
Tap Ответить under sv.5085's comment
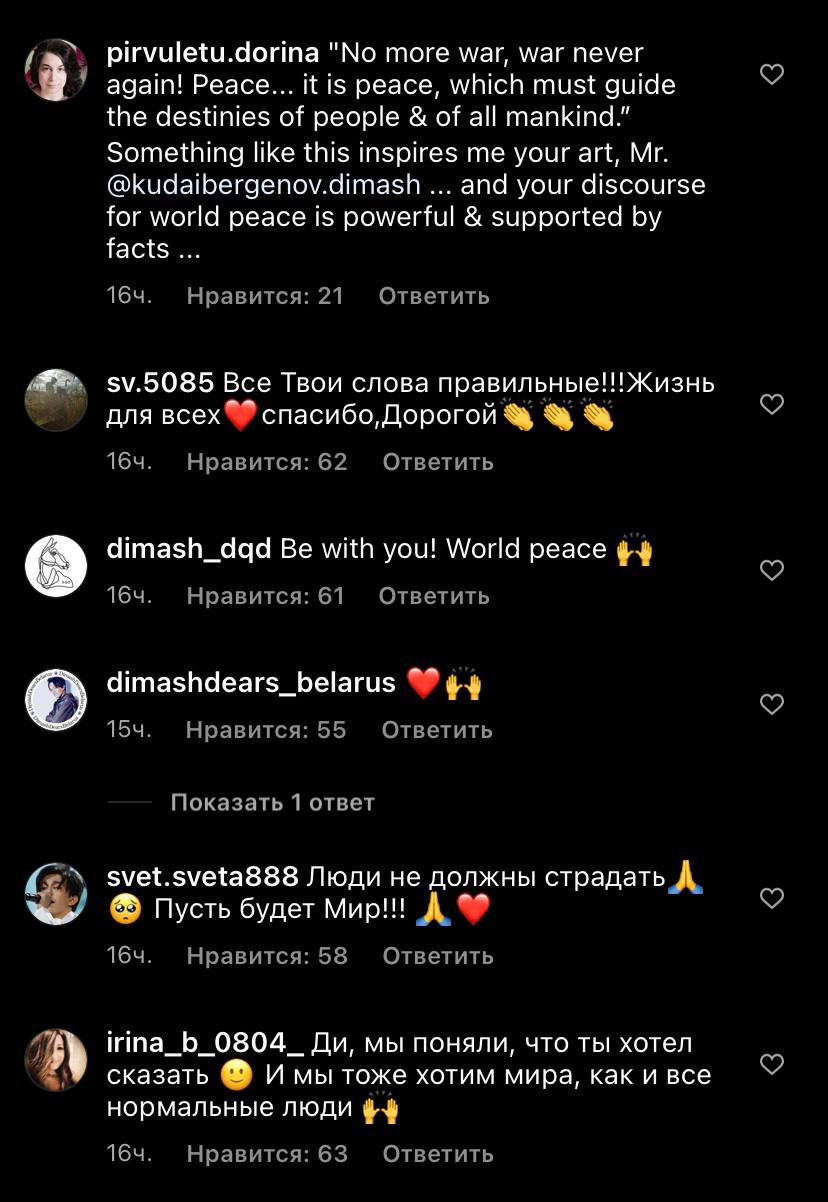pos(438,462)
